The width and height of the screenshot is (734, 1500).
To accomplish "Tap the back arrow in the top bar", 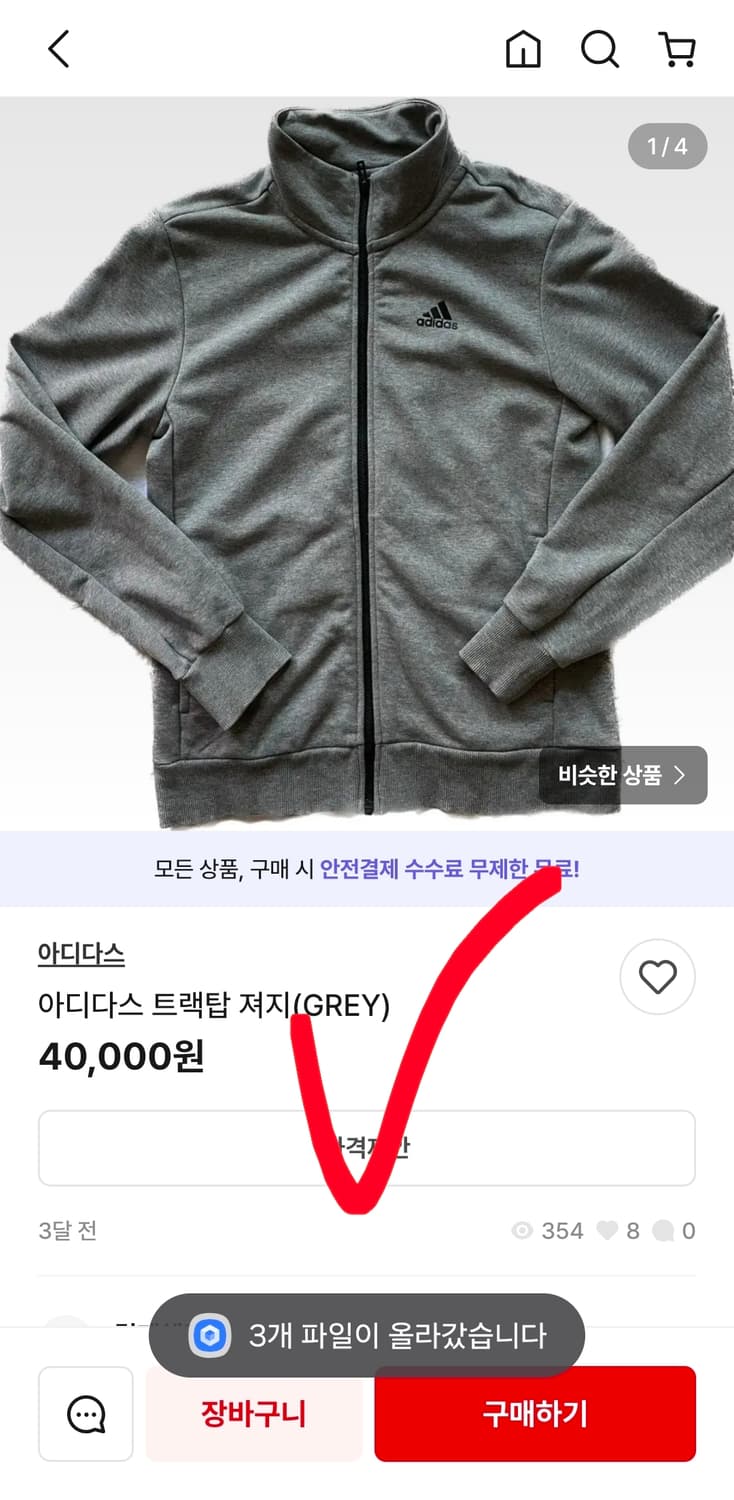I will pyautogui.click(x=57, y=47).
